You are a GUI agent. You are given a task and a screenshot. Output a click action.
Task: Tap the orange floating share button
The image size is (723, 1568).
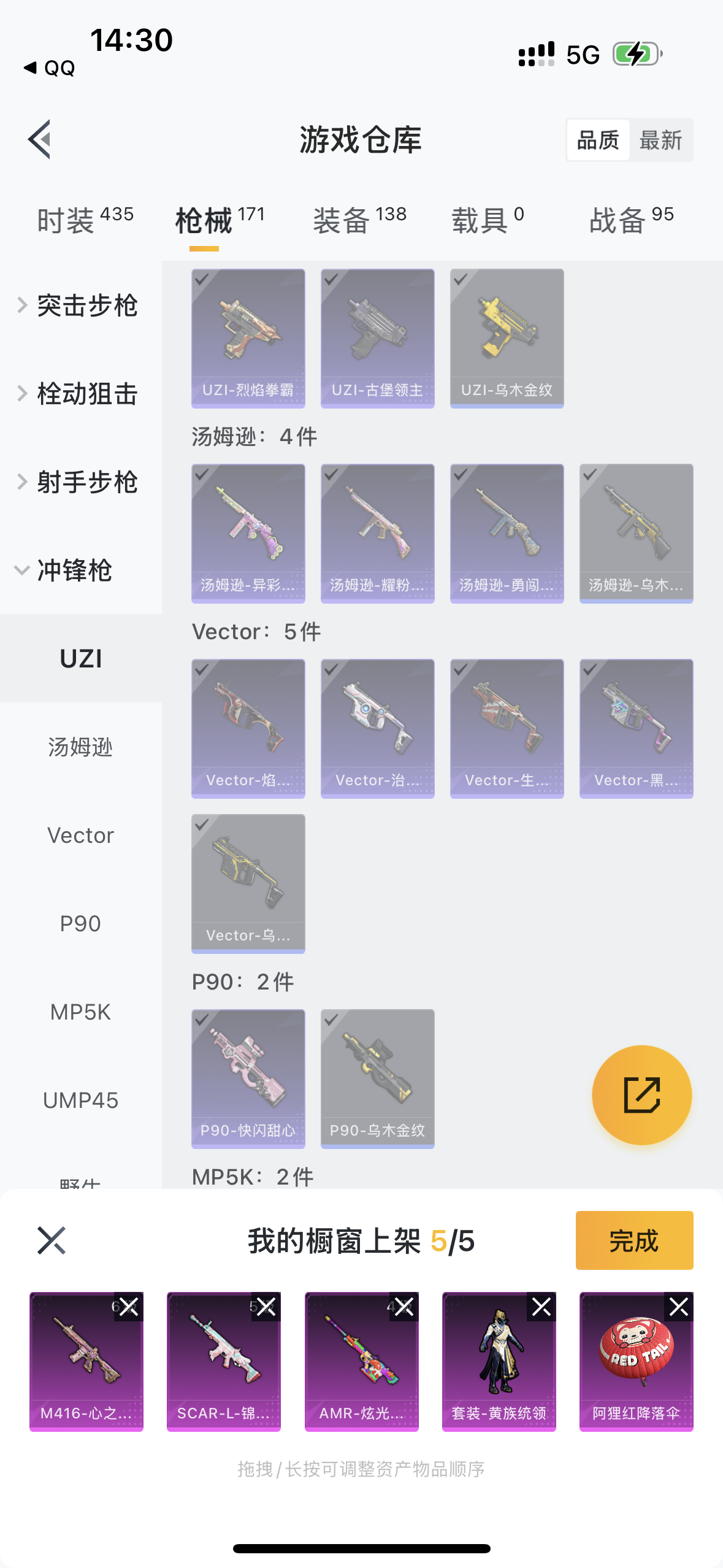[x=641, y=1095]
